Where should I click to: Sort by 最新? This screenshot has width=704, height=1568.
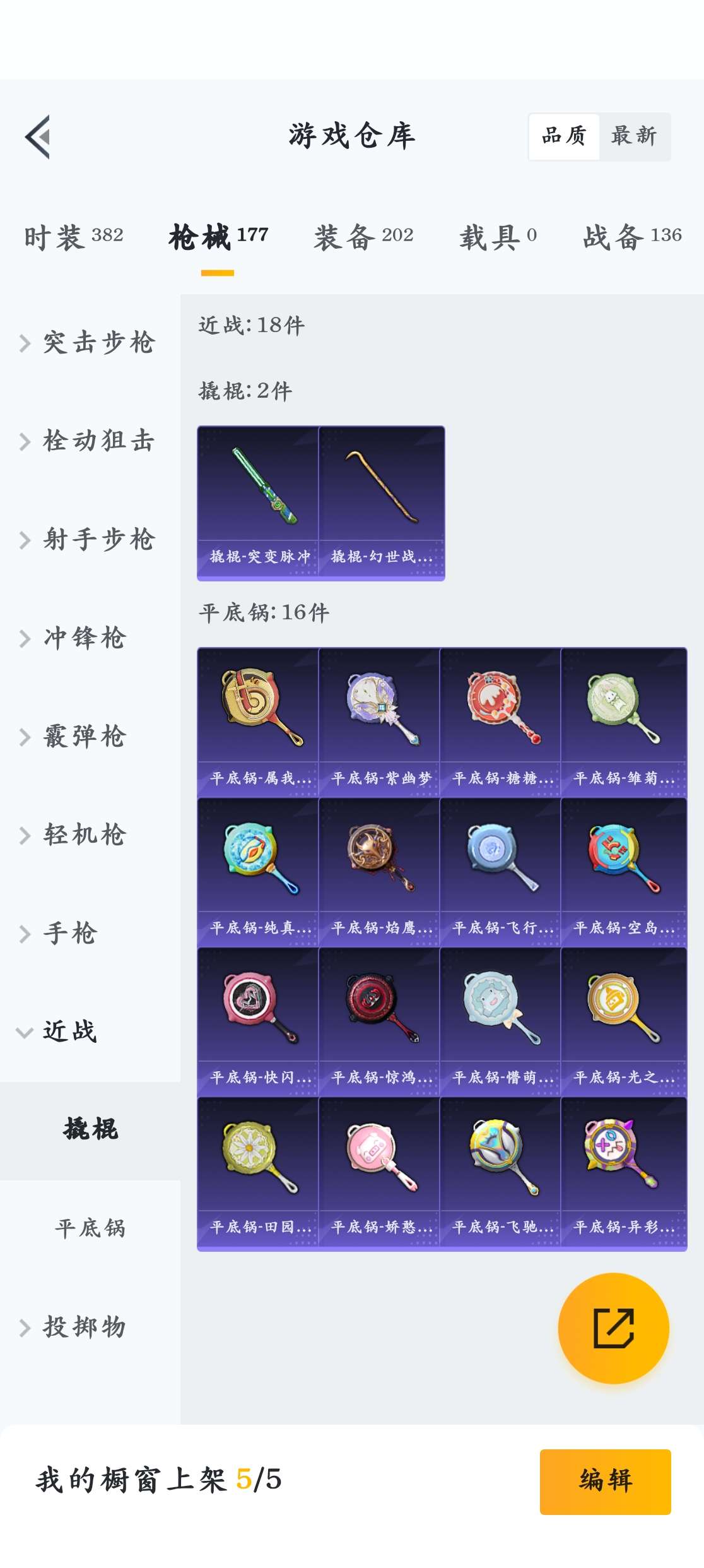point(634,136)
